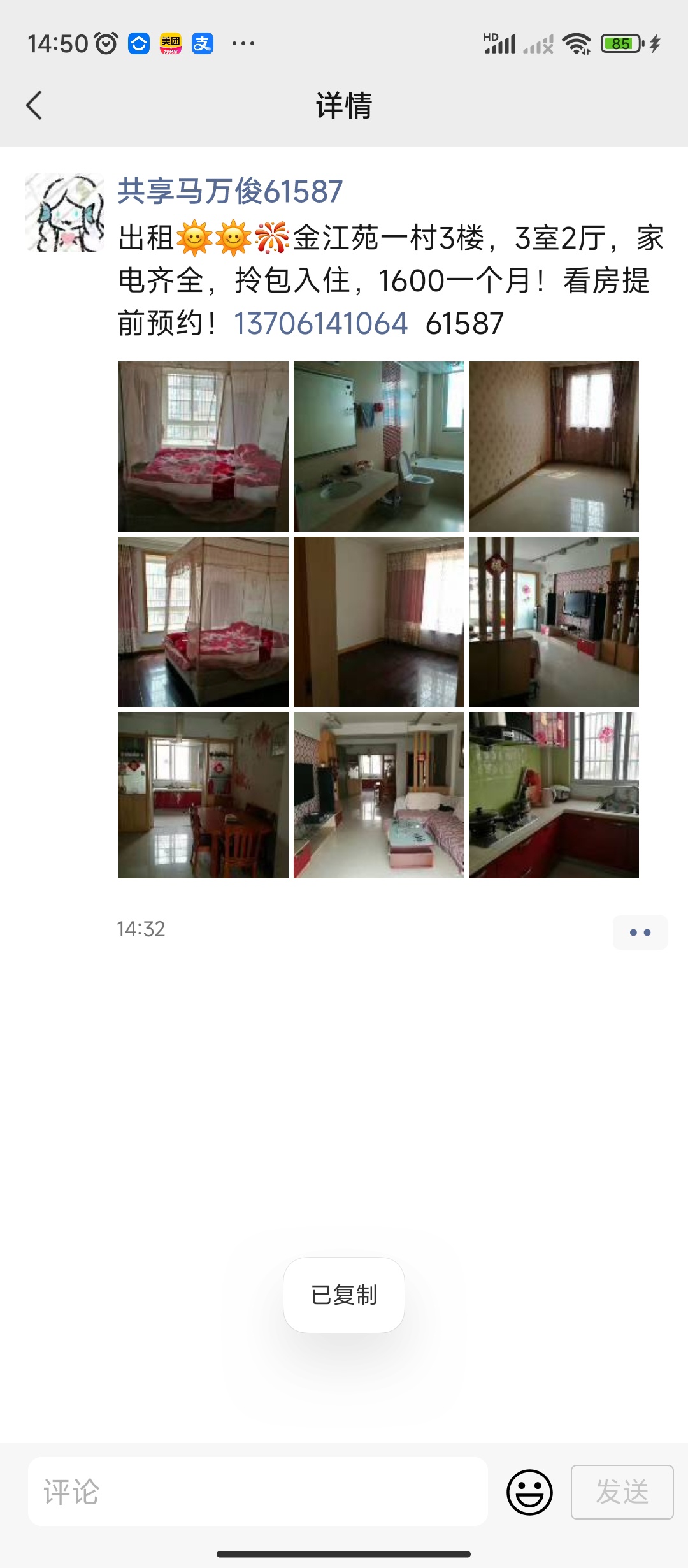Tap the poster's avatar picture
Viewport: 688px width, 1568px height.
[65, 212]
